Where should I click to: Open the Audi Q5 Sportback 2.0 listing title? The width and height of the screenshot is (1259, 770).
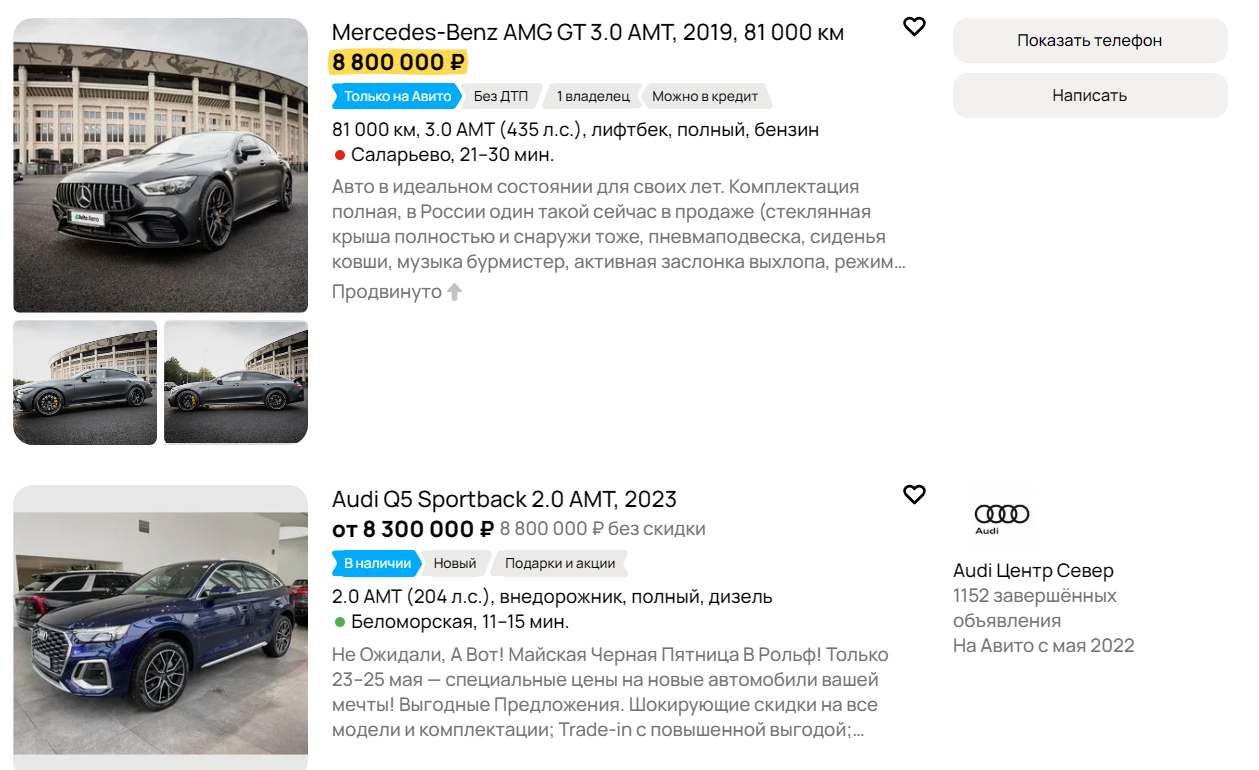[504, 499]
